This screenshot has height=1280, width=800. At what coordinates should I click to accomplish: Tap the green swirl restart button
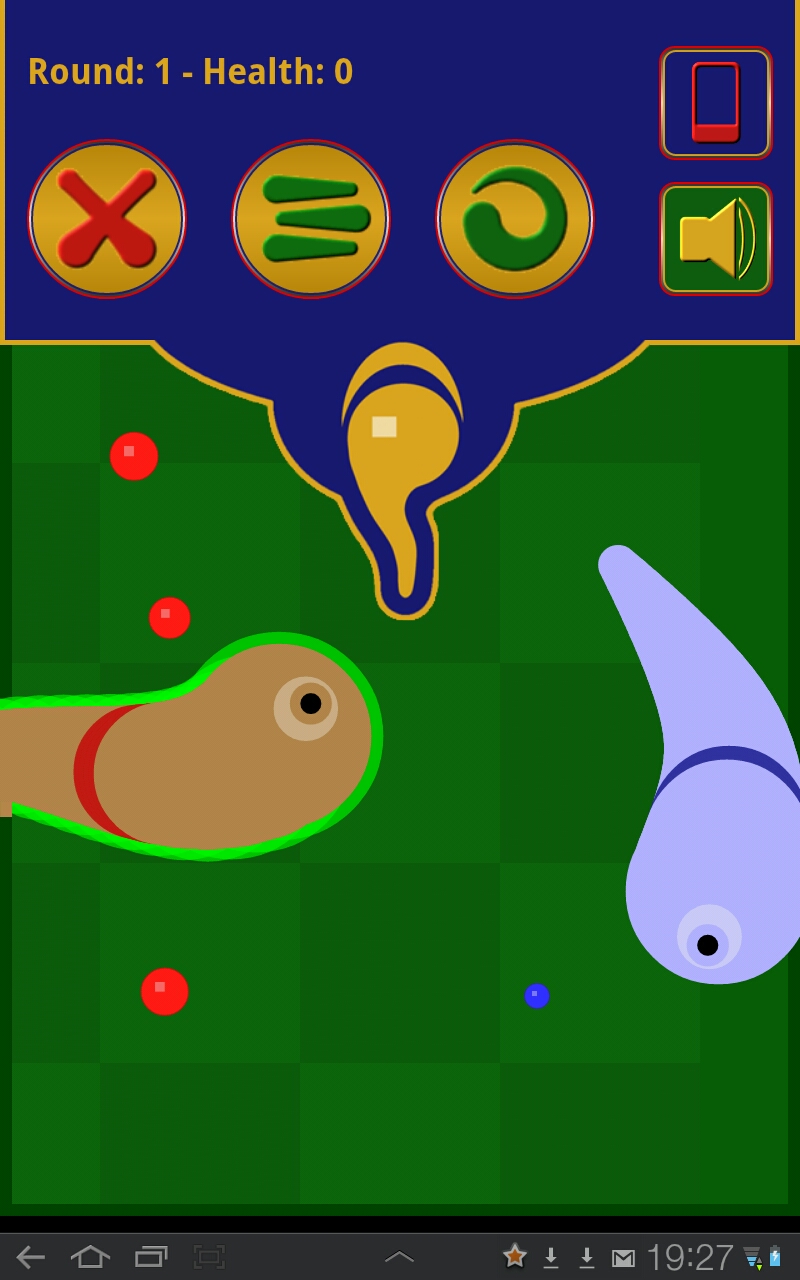[515, 219]
